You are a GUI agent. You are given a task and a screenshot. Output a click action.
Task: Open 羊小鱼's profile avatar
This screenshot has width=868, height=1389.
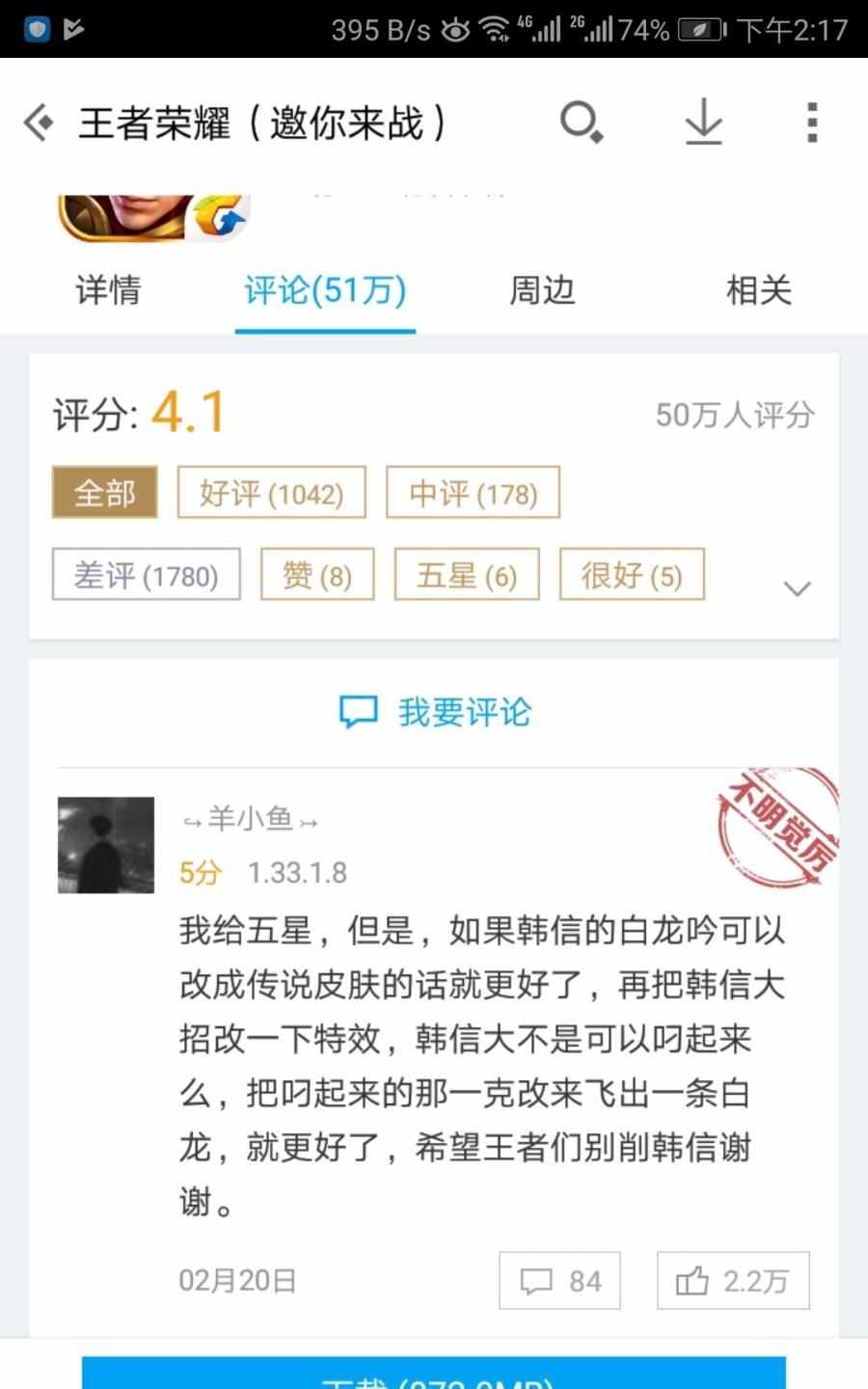click(106, 845)
